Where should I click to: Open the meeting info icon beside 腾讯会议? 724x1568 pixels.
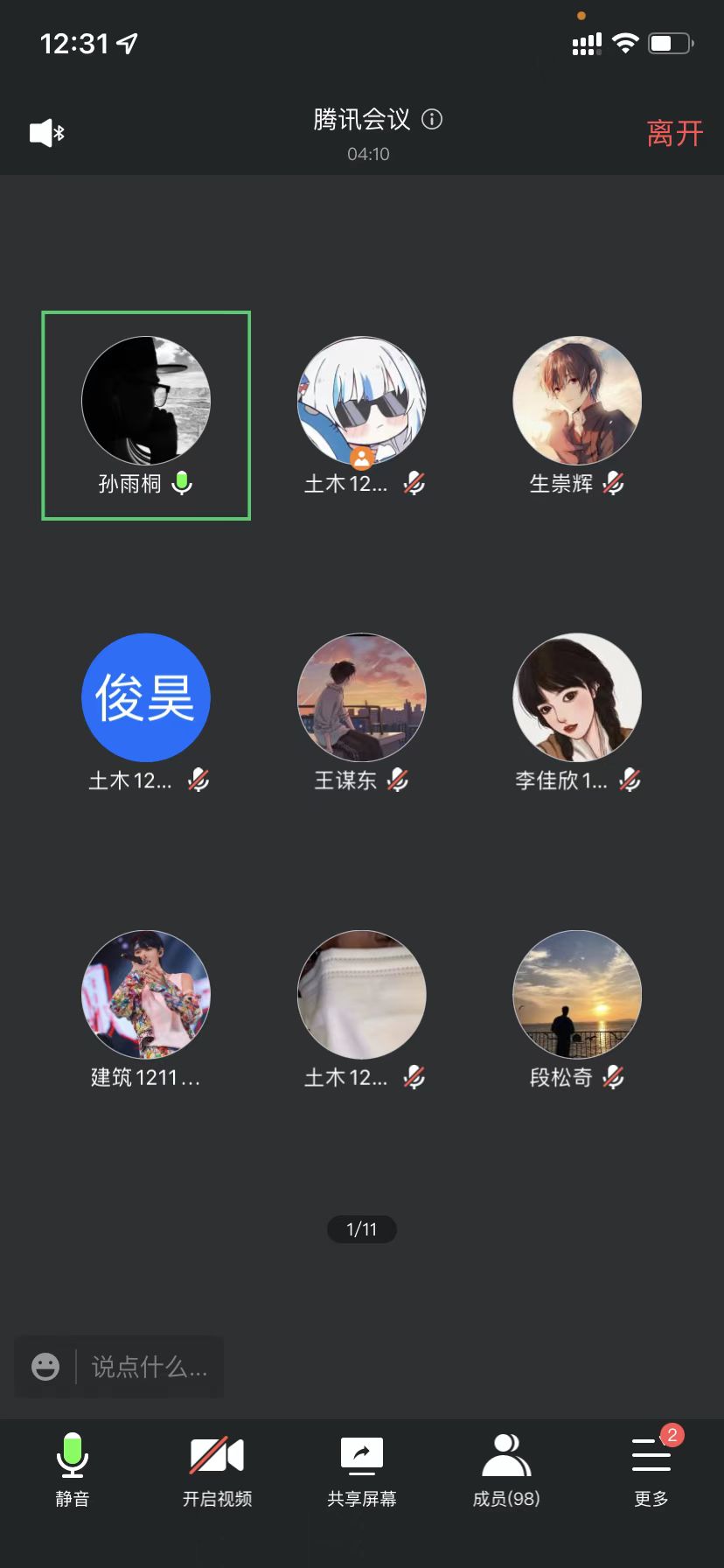point(432,119)
